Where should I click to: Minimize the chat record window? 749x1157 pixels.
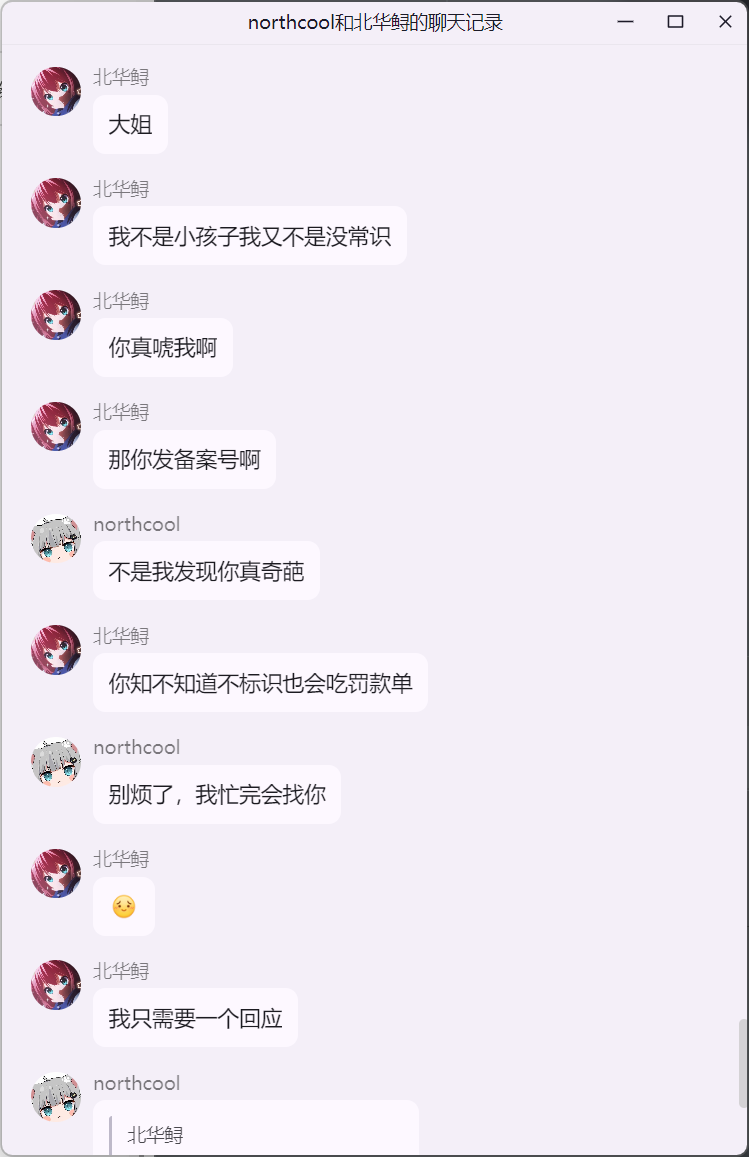coord(626,22)
